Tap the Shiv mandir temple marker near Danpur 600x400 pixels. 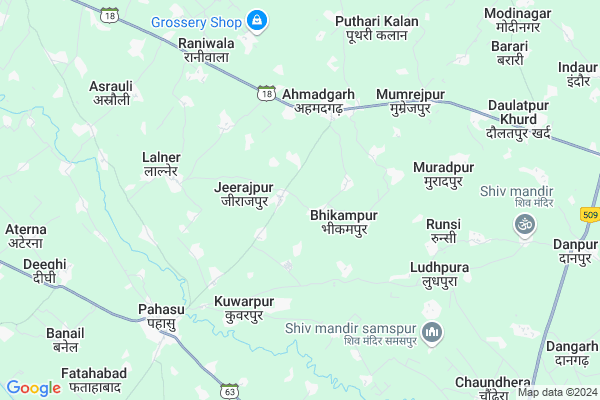pos(522,226)
